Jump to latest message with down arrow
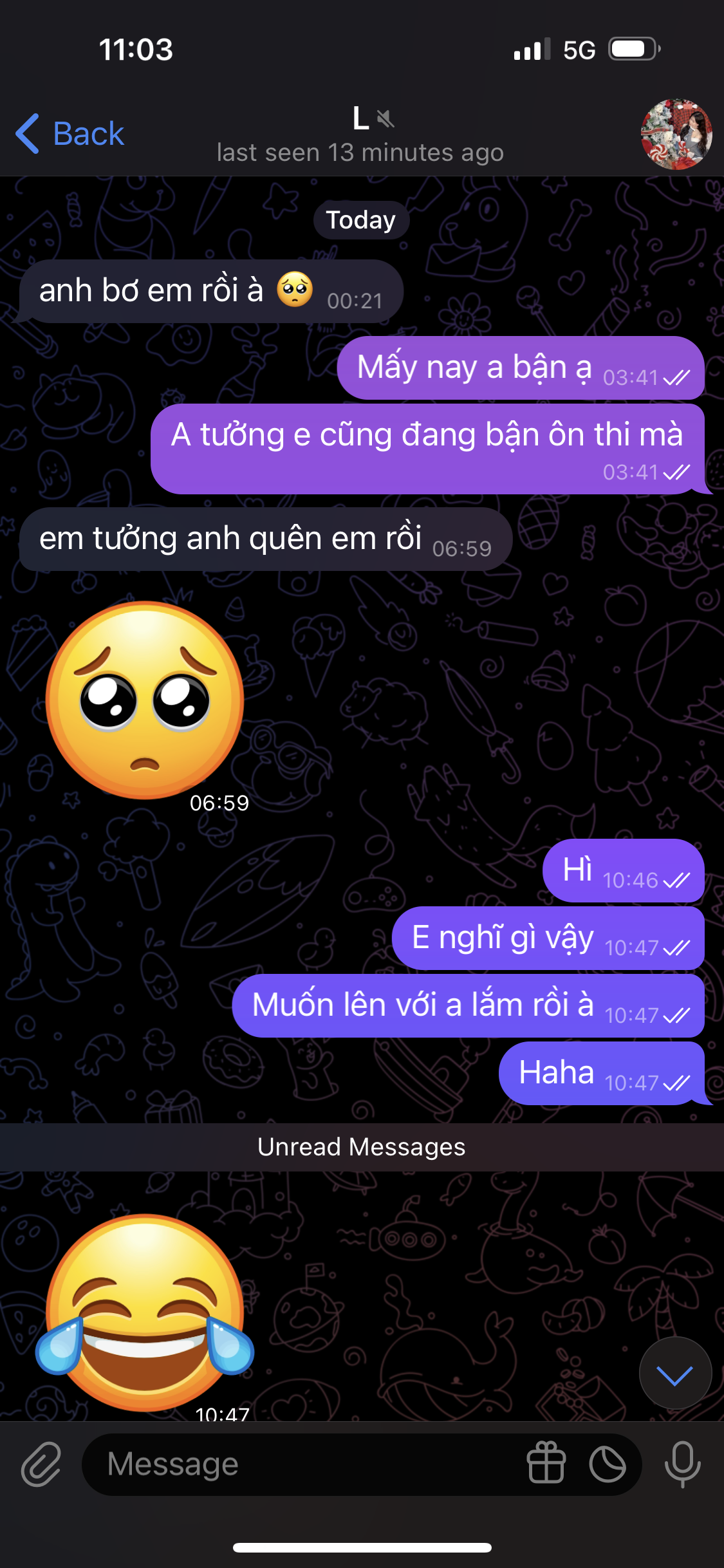 [675, 1374]
